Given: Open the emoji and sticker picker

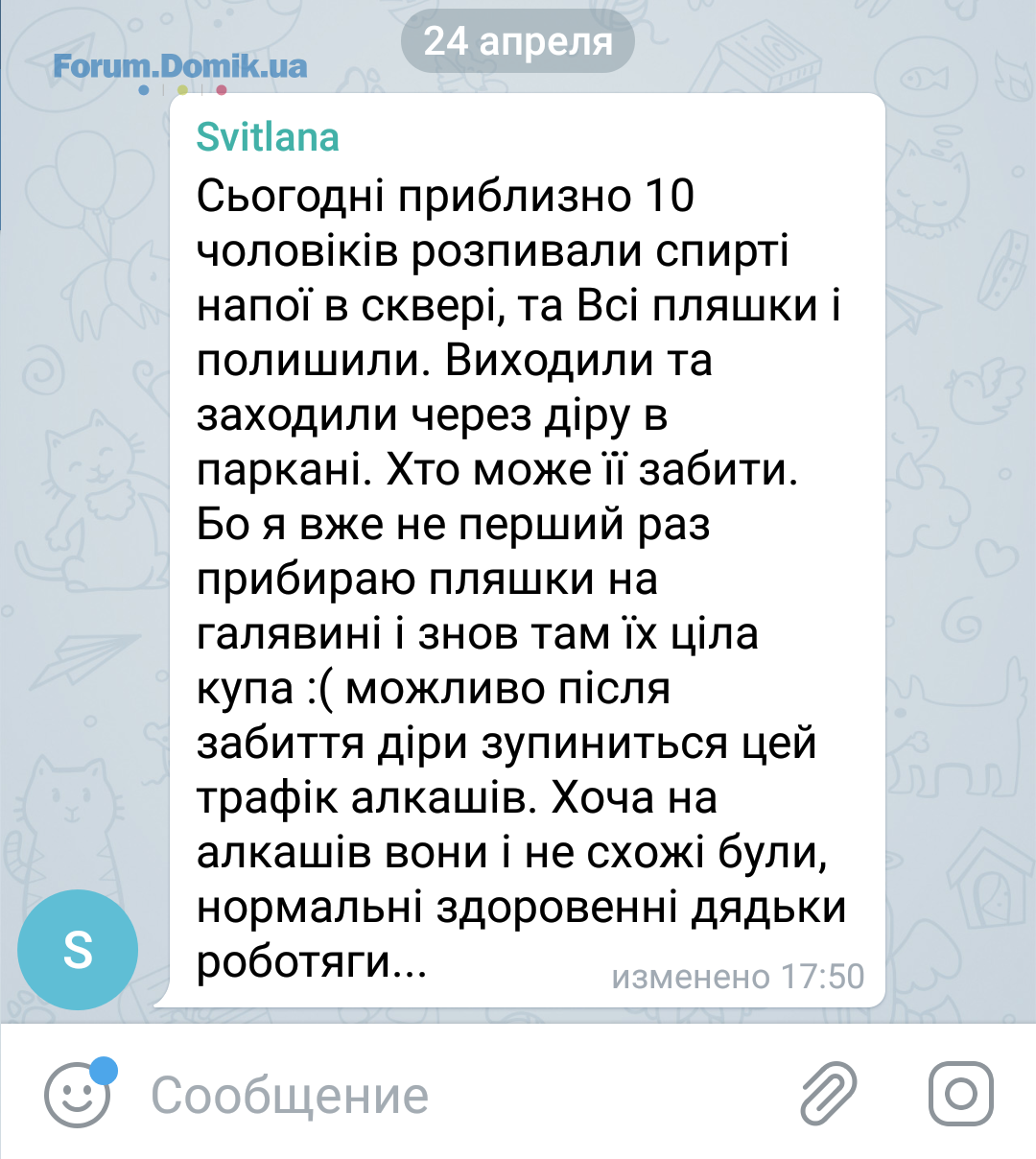Looking at the screenshot, I should click(77, 1094).
